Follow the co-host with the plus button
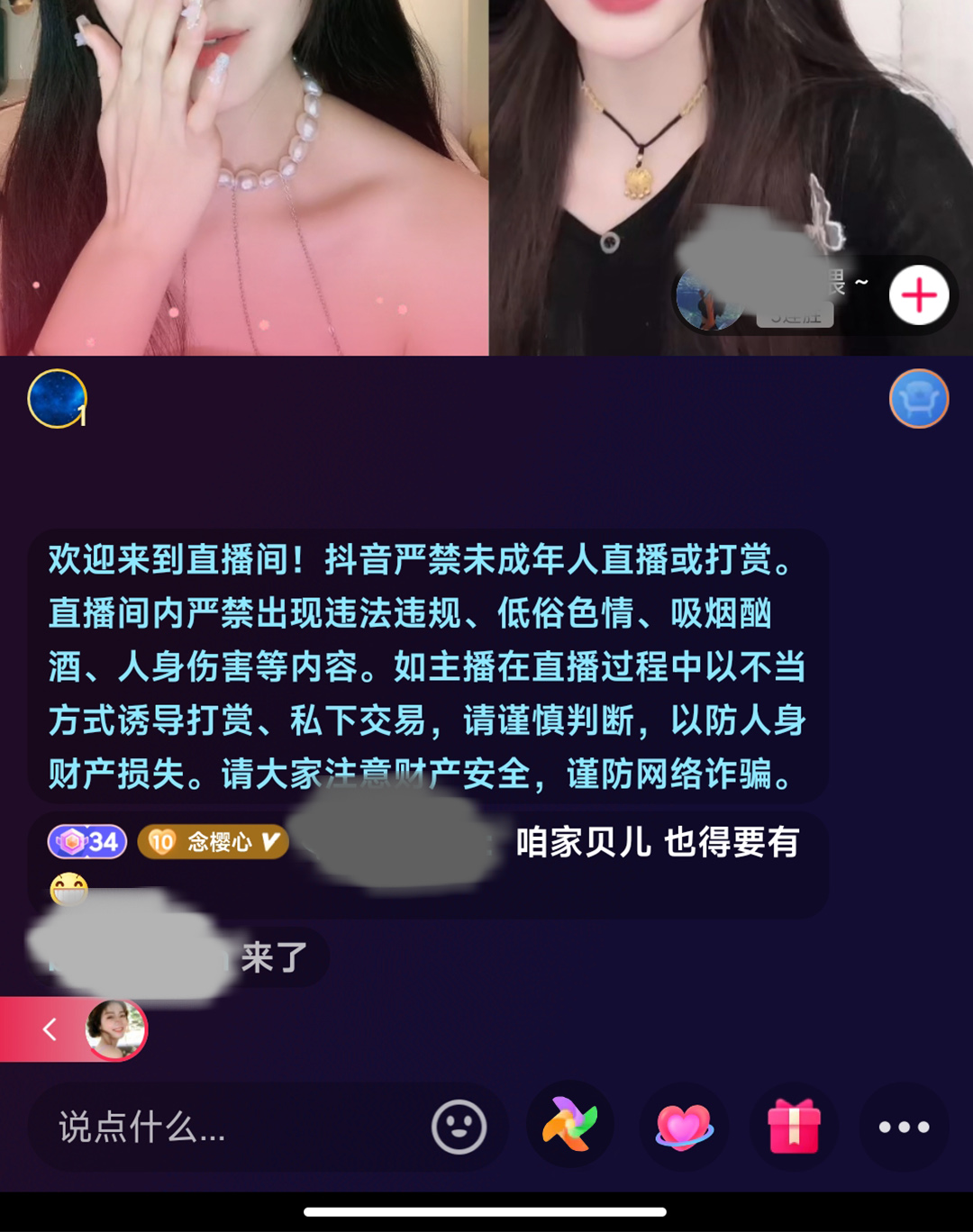This screenshot has height=1232, width=973. tap(917, 294)
